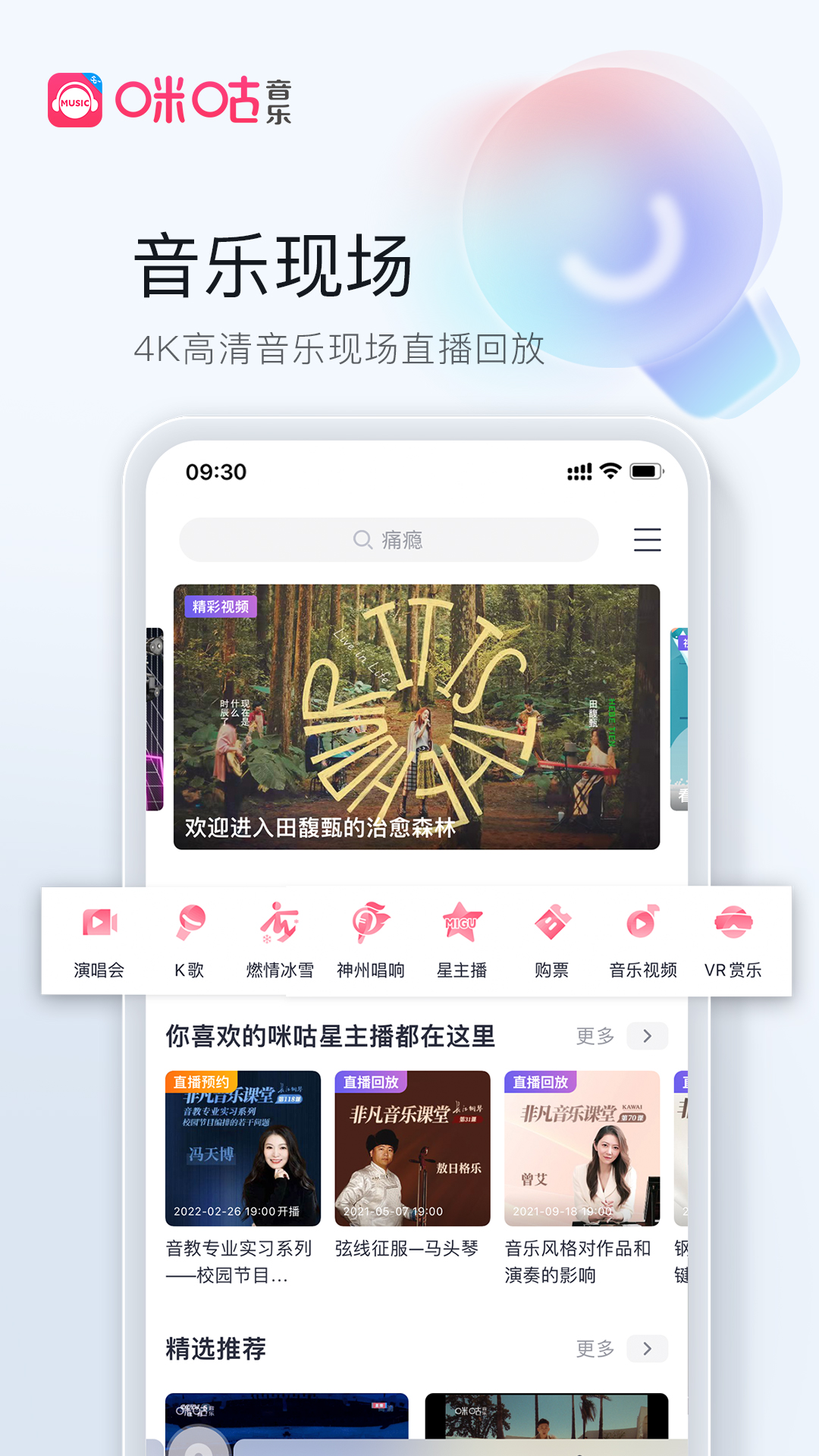Tap the Wi-Fi icon in status bar
This screenshot has width=819, height=1456.
pos(610,470)
